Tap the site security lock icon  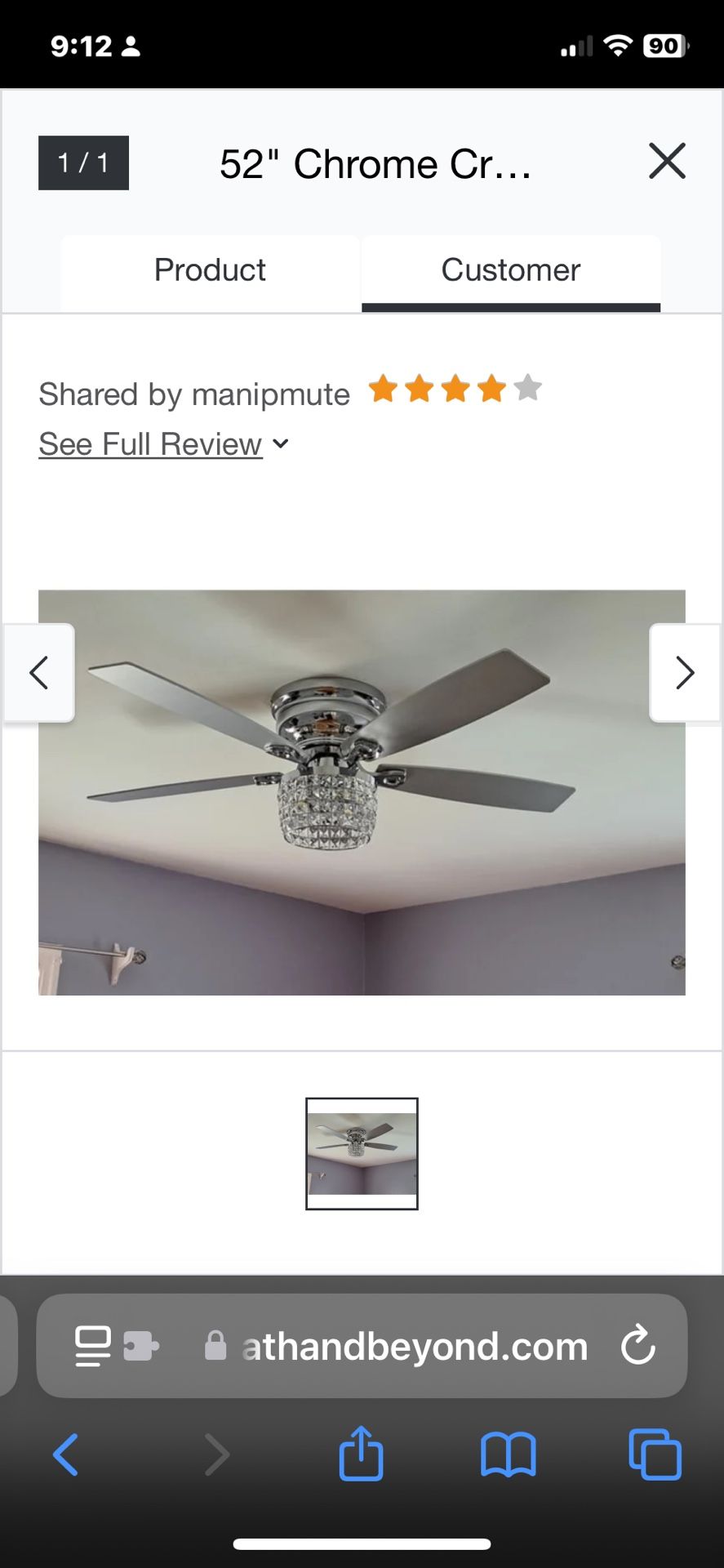(x=215, y=1346)
